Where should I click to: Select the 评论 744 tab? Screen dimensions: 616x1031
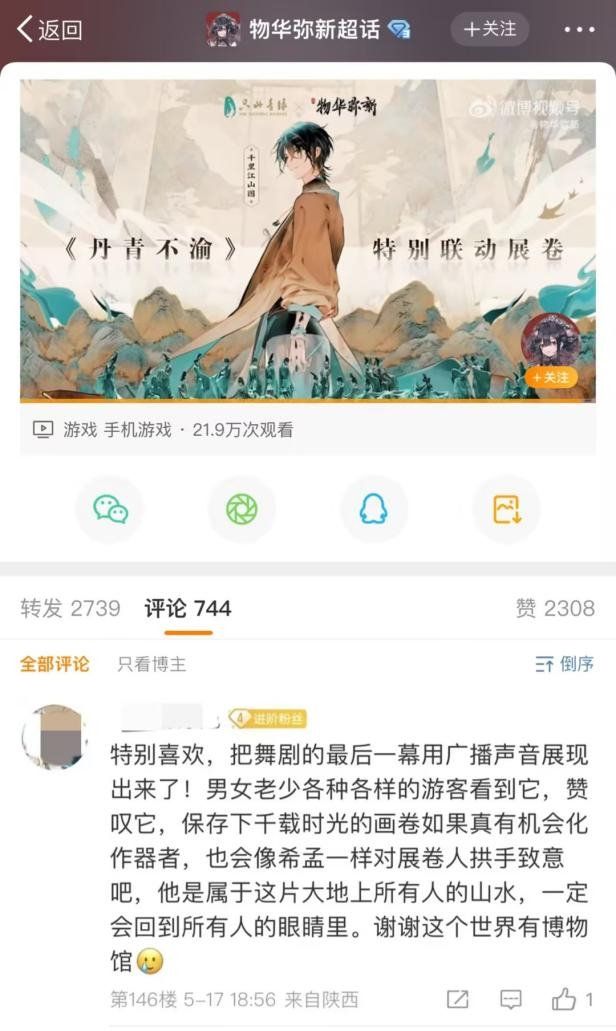pos(188,608)
